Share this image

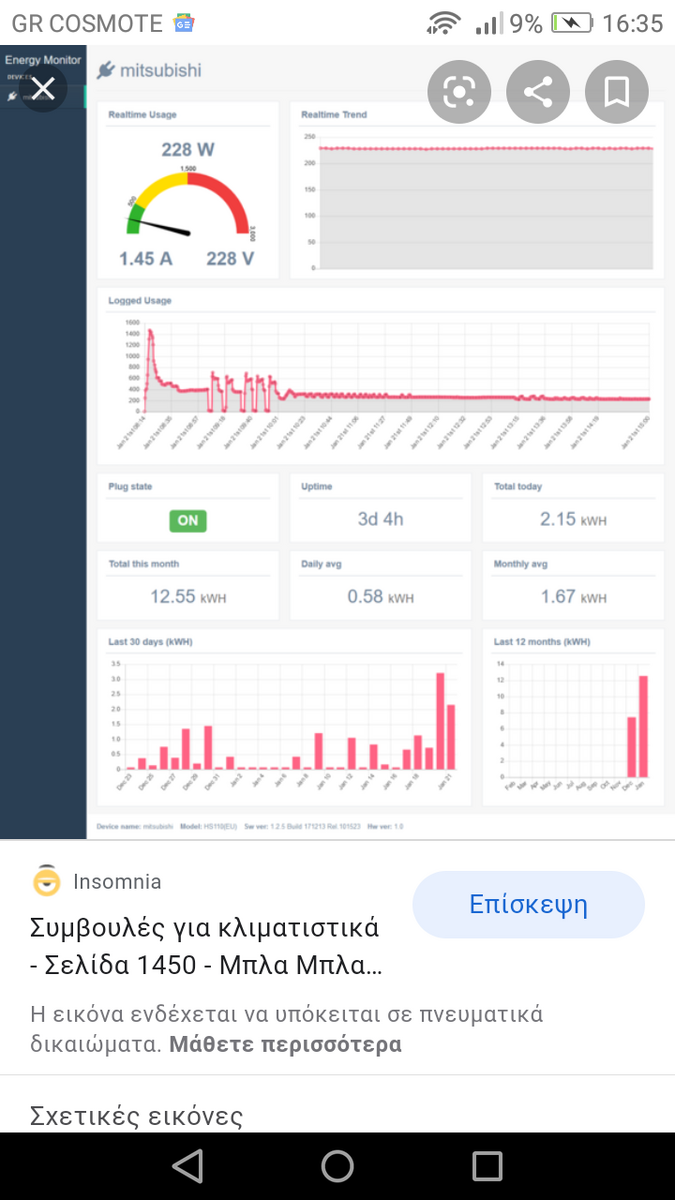pos(538,92)
